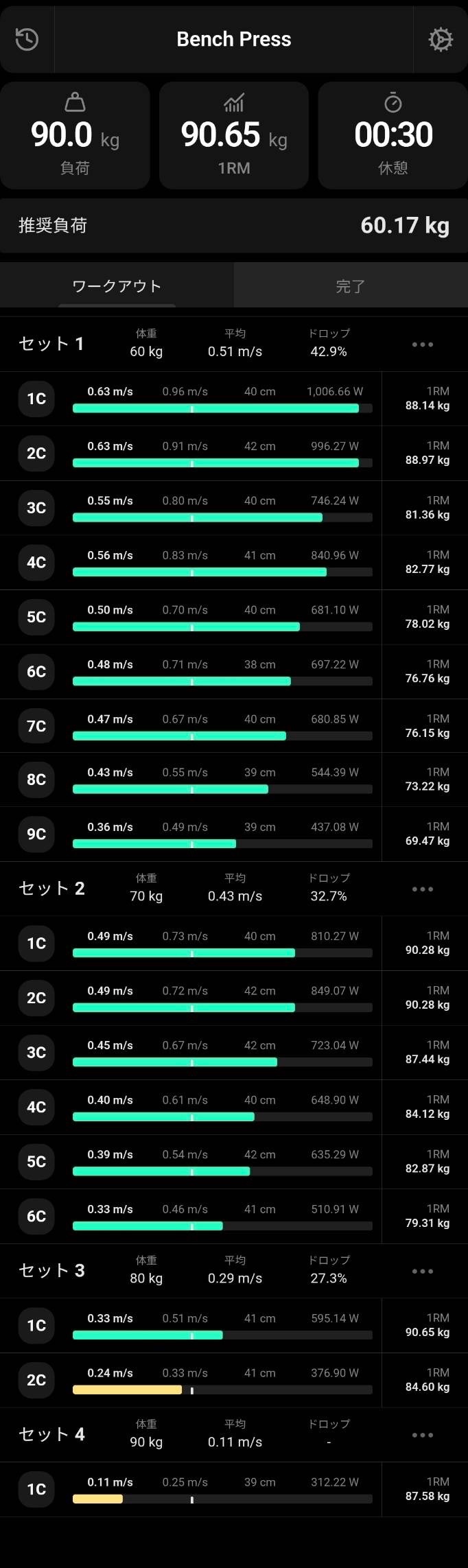Open the workout history icon
This screenshot has width=468, height=1568.
click(27, 39)
